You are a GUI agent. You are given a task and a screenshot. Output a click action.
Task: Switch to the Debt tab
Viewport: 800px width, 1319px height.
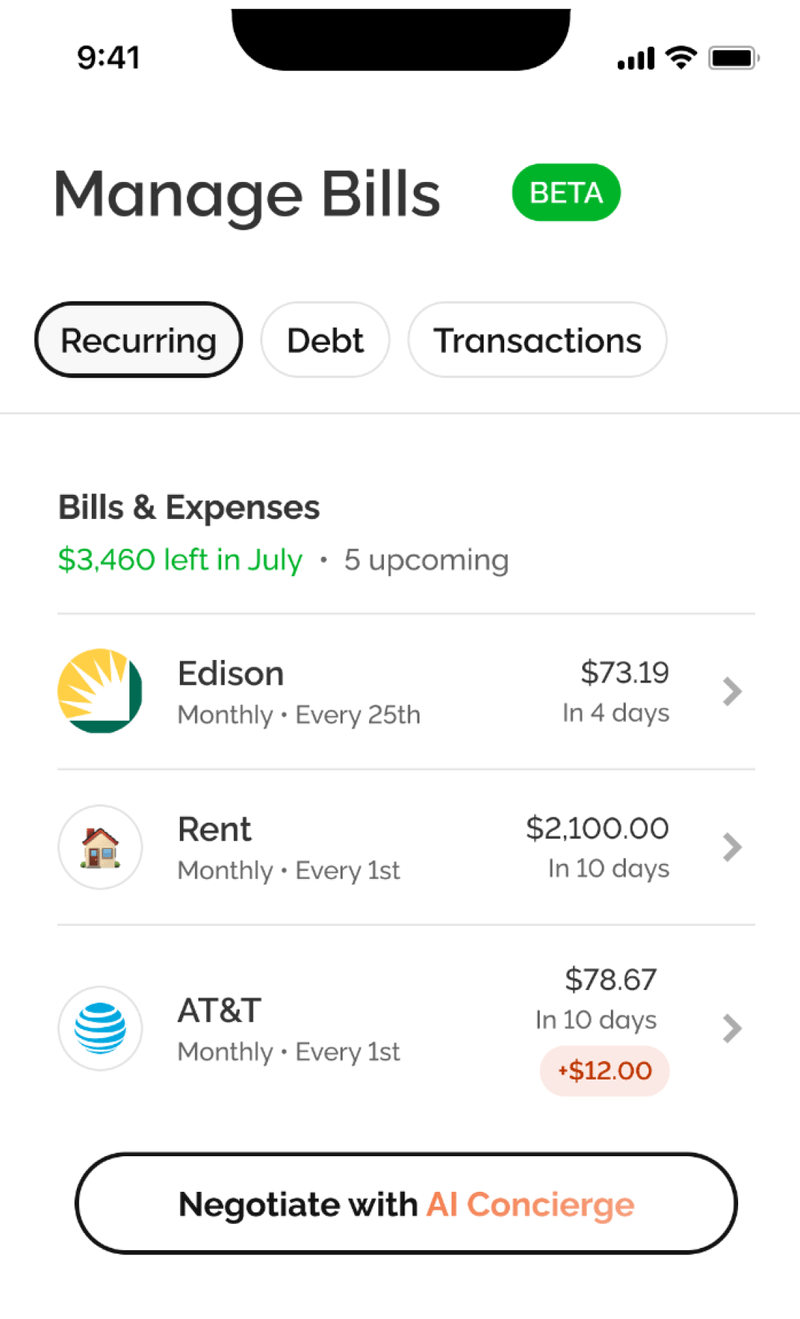[x=325, y=340]
